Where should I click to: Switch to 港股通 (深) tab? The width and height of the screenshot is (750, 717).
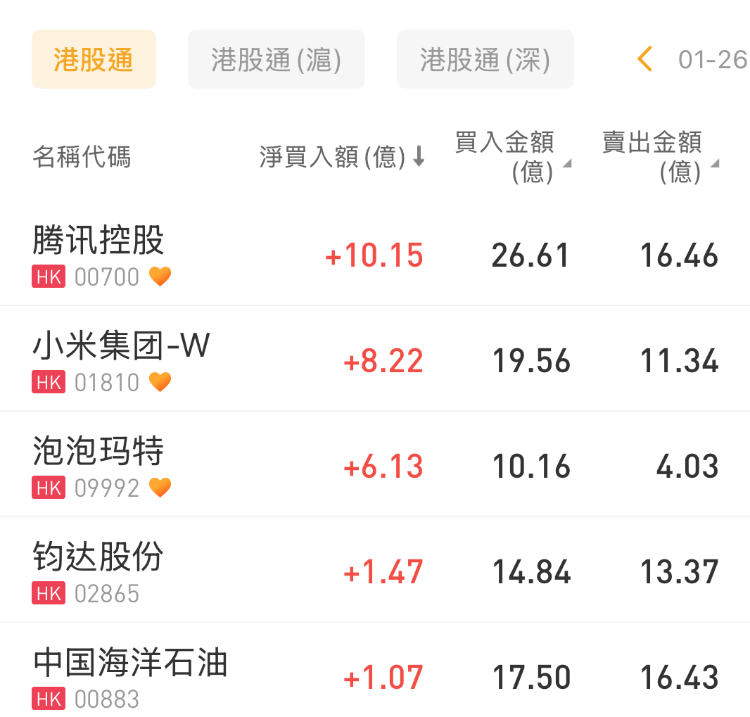click(x=485, y=60)
